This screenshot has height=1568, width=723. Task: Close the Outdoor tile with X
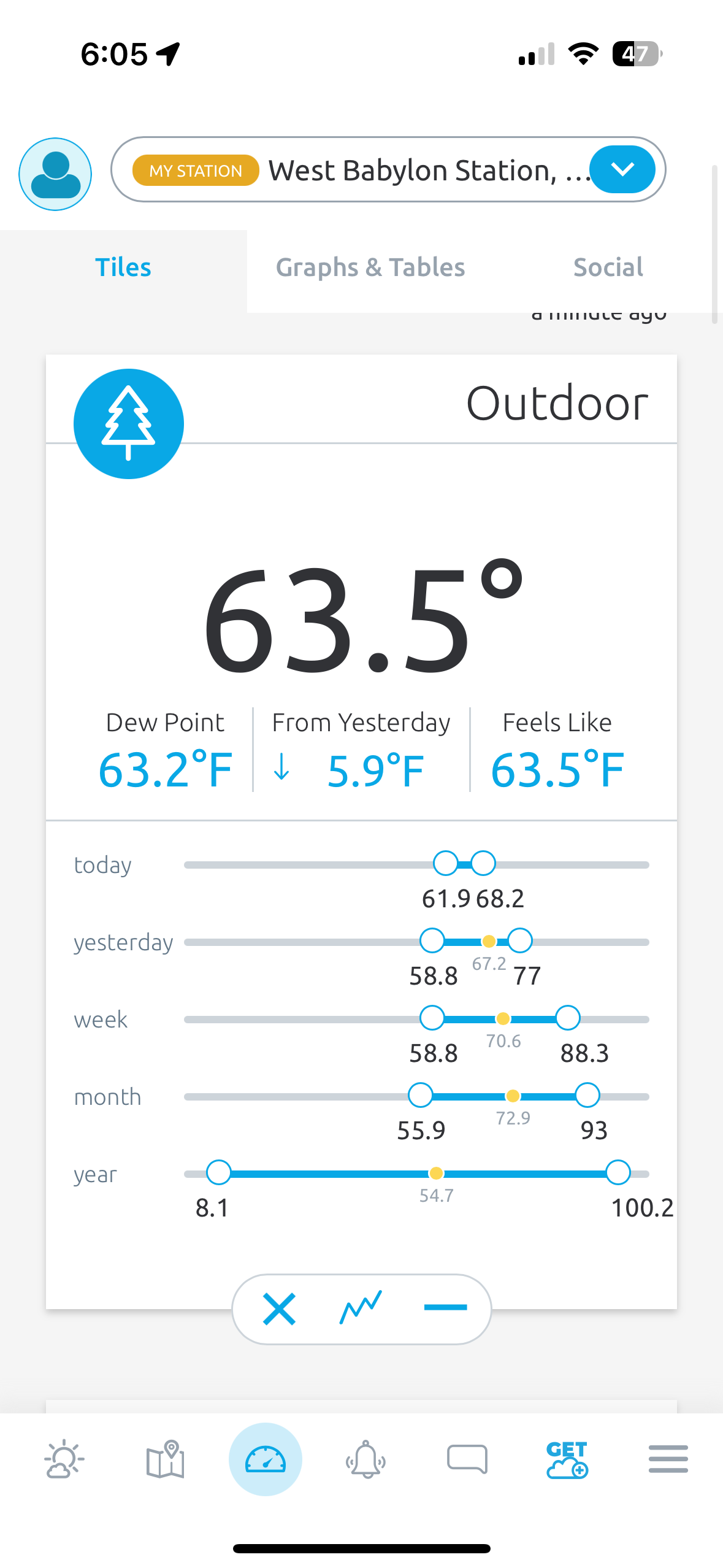[279, 1309]
